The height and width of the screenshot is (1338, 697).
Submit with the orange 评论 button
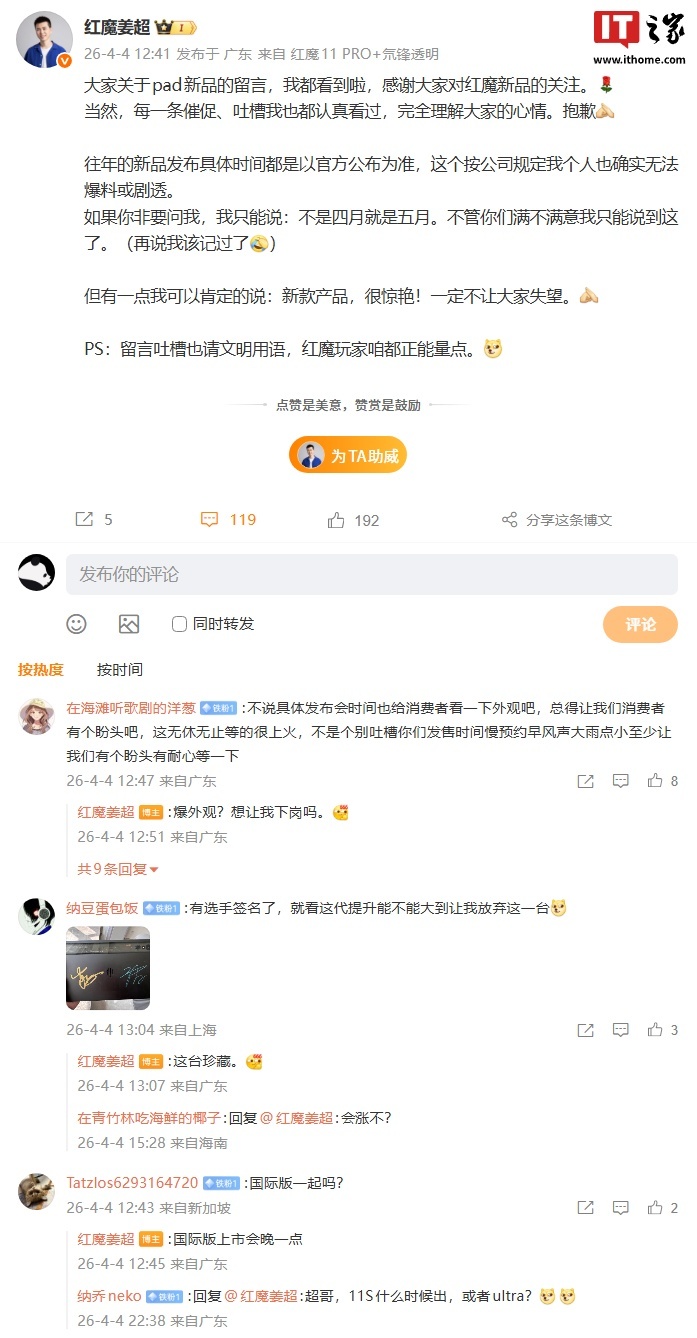pyautogui.click(x=640, y=624)
